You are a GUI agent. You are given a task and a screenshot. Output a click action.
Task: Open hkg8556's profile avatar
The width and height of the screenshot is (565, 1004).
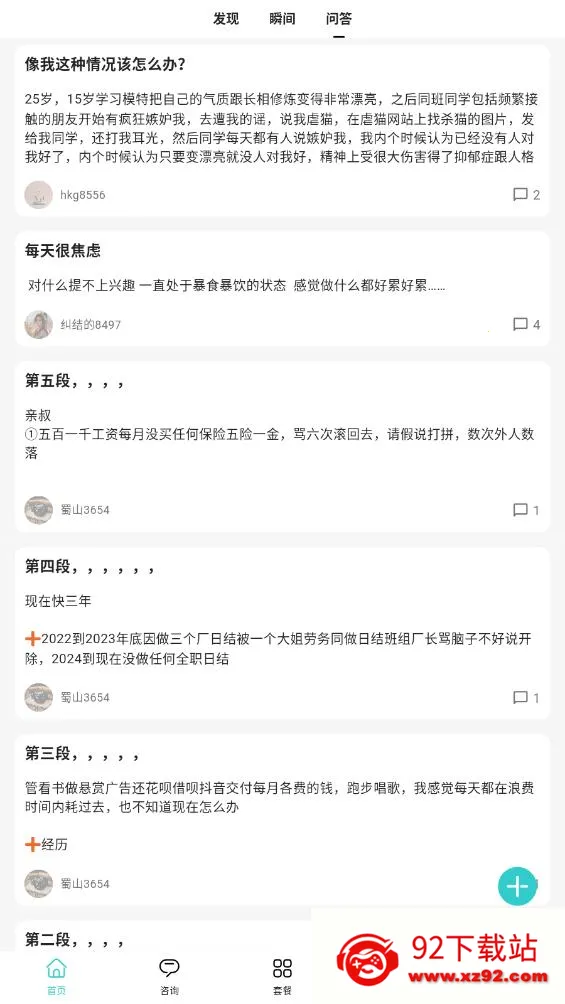click(x=38, y=195)
